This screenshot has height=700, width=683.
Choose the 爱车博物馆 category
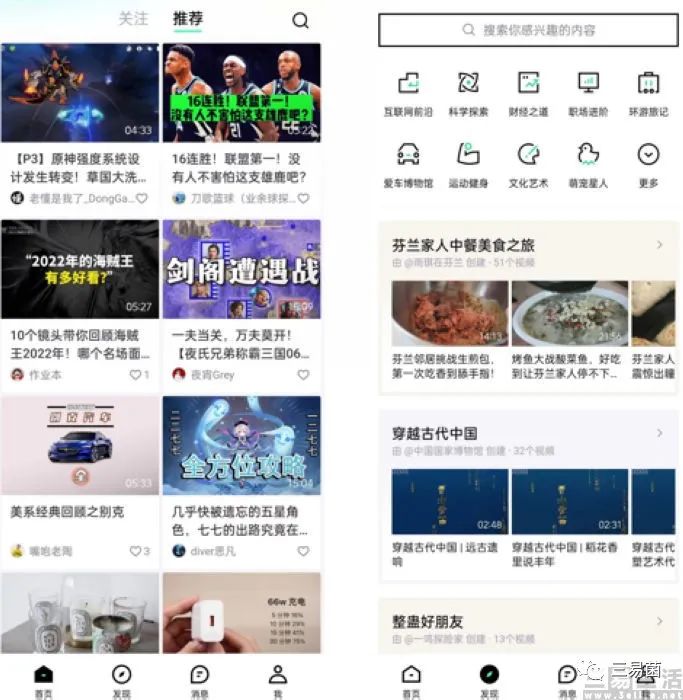[x=408, y=163]
